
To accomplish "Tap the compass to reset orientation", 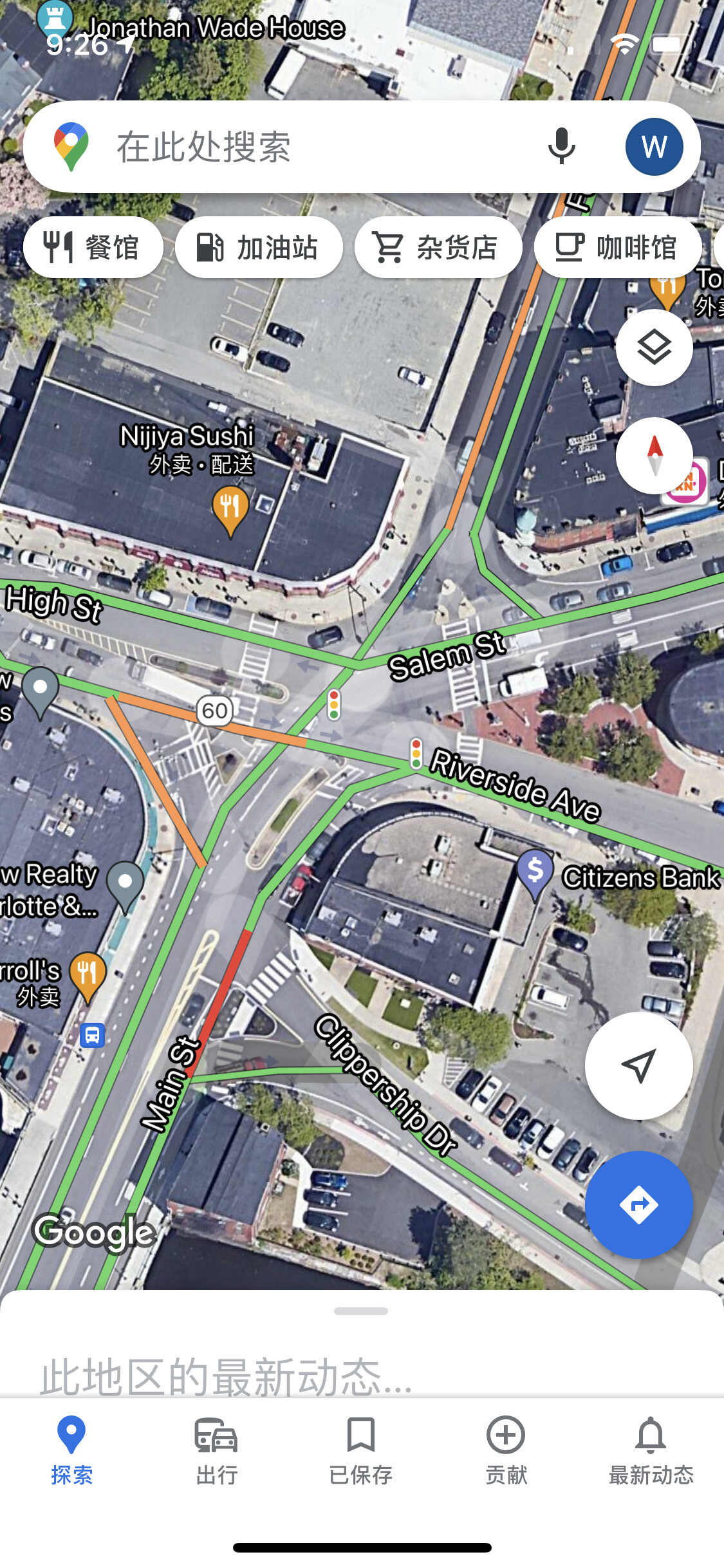I will pos(654,456).
